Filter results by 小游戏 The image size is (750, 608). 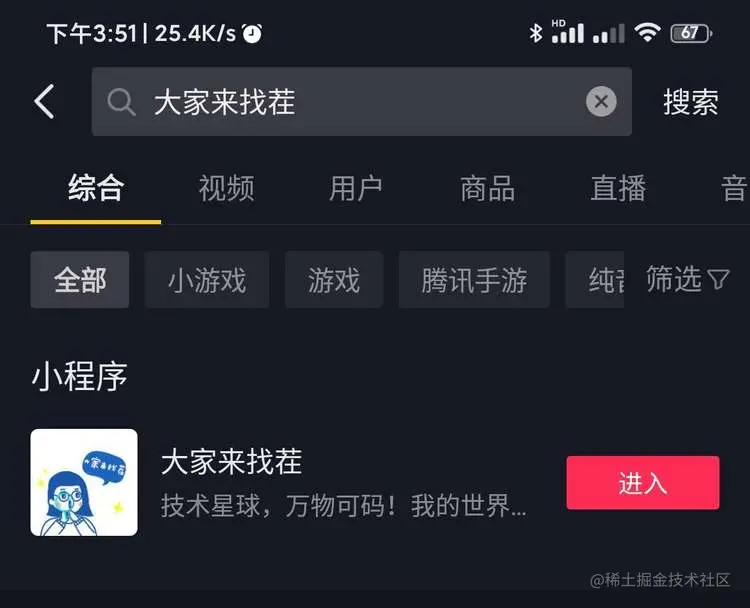(206, 280)
